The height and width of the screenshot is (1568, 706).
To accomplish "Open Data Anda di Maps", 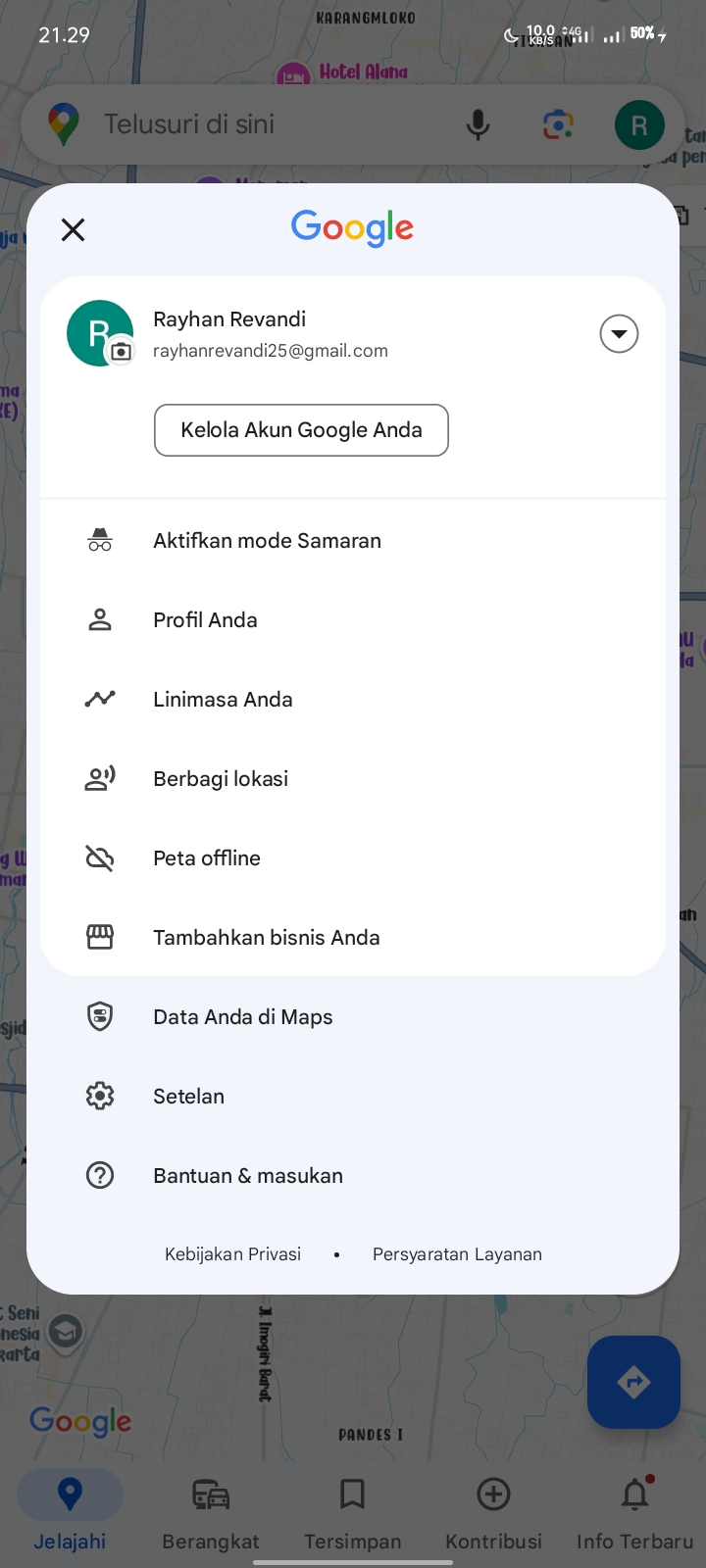I will (353, 1017).
